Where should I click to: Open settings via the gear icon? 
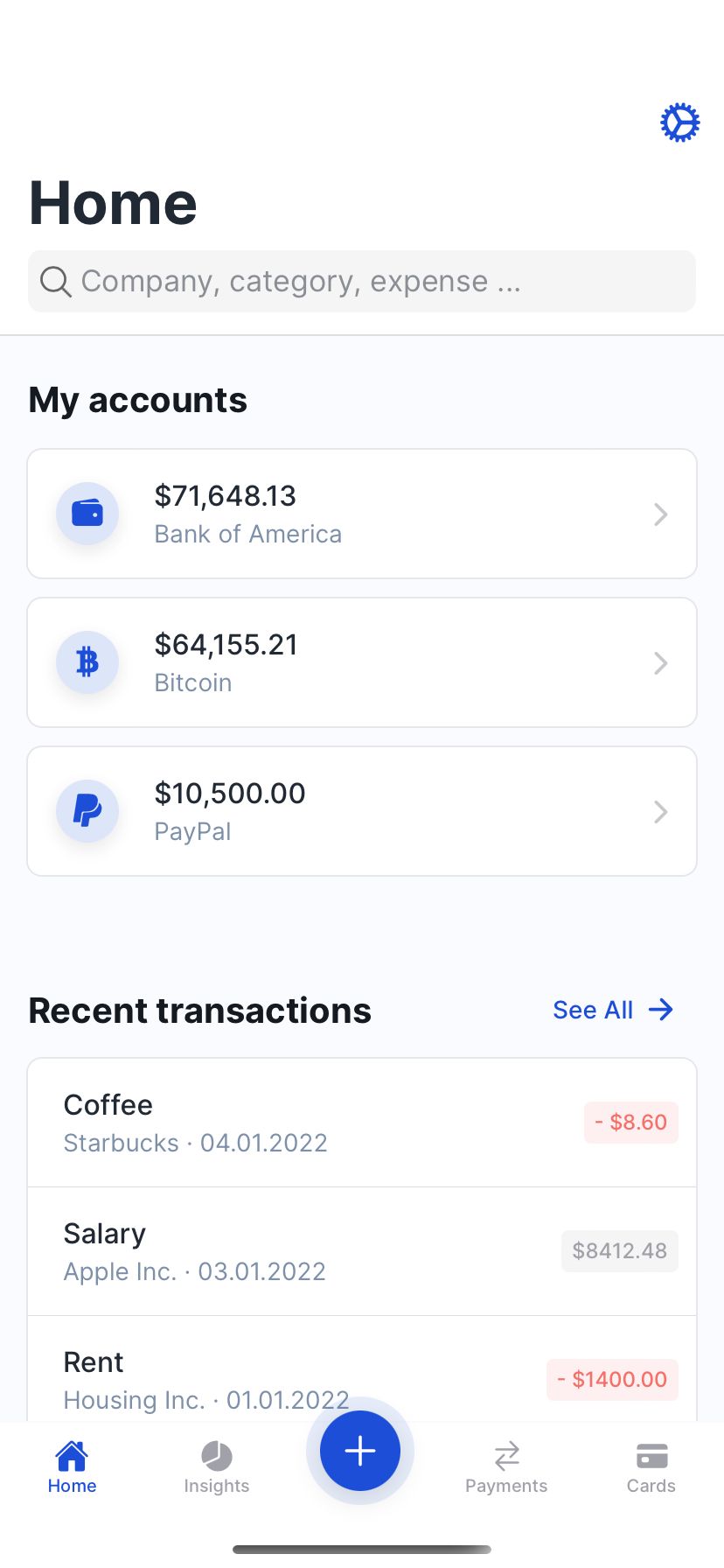click(679, 123)
